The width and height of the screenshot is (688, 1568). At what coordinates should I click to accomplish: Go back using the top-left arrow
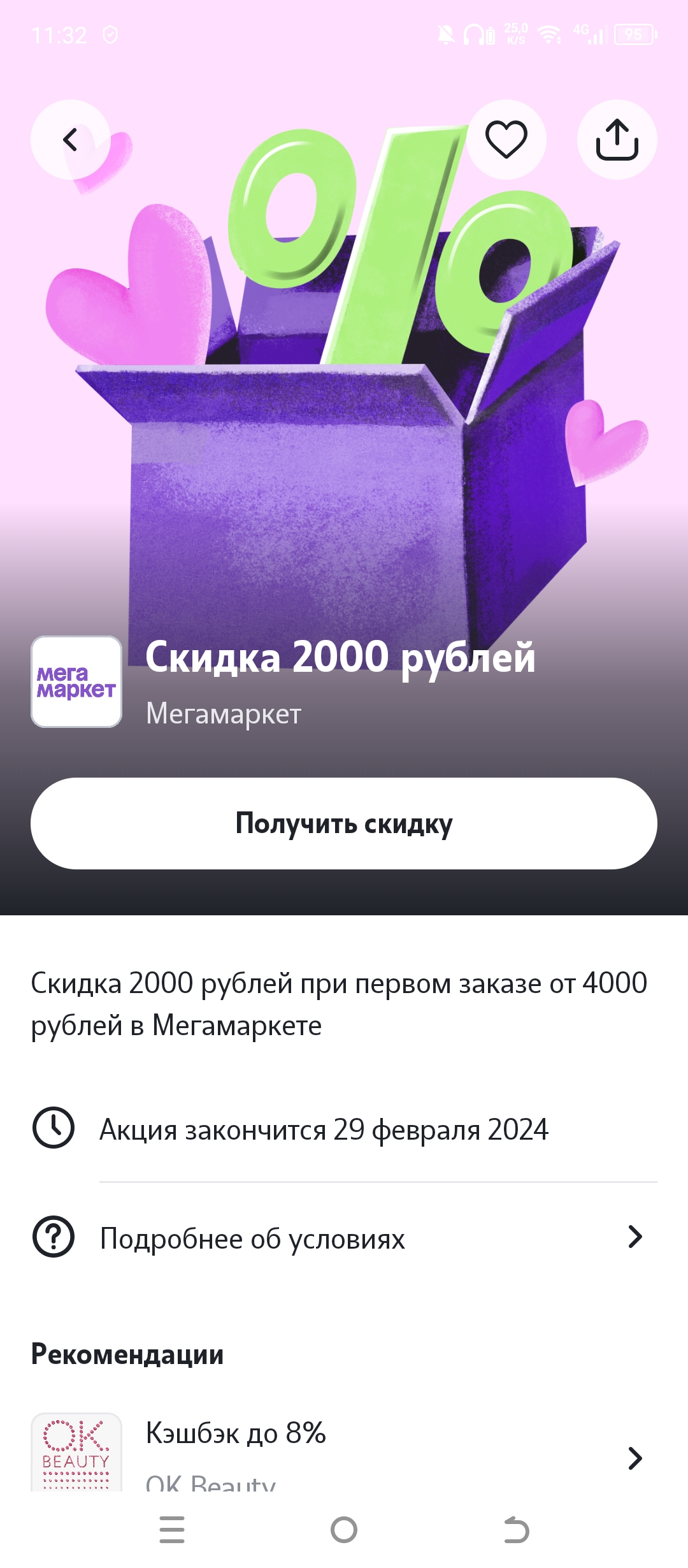[x=70, y=140]
